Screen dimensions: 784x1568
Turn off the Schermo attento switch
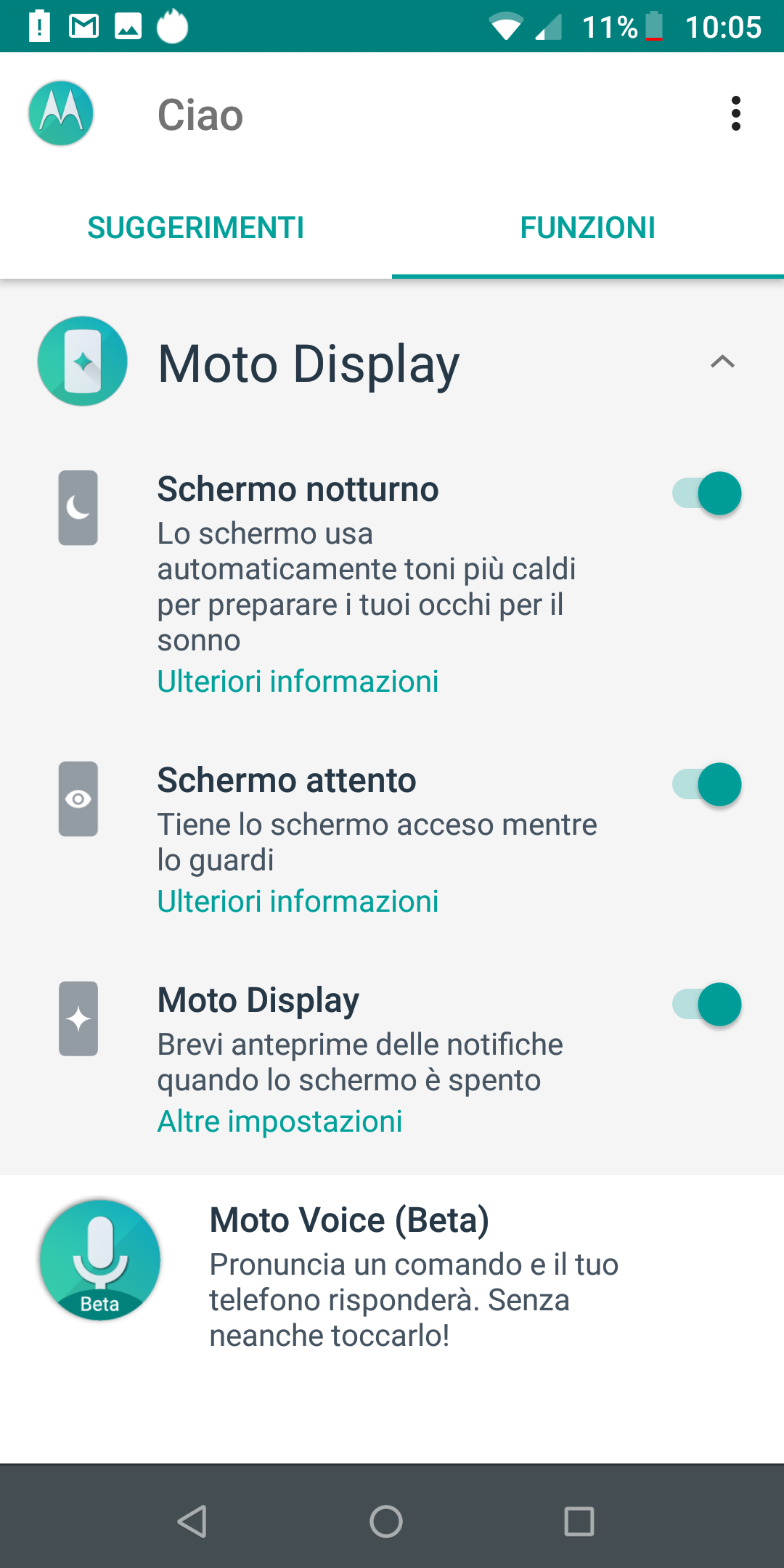(x=706, y=785)
